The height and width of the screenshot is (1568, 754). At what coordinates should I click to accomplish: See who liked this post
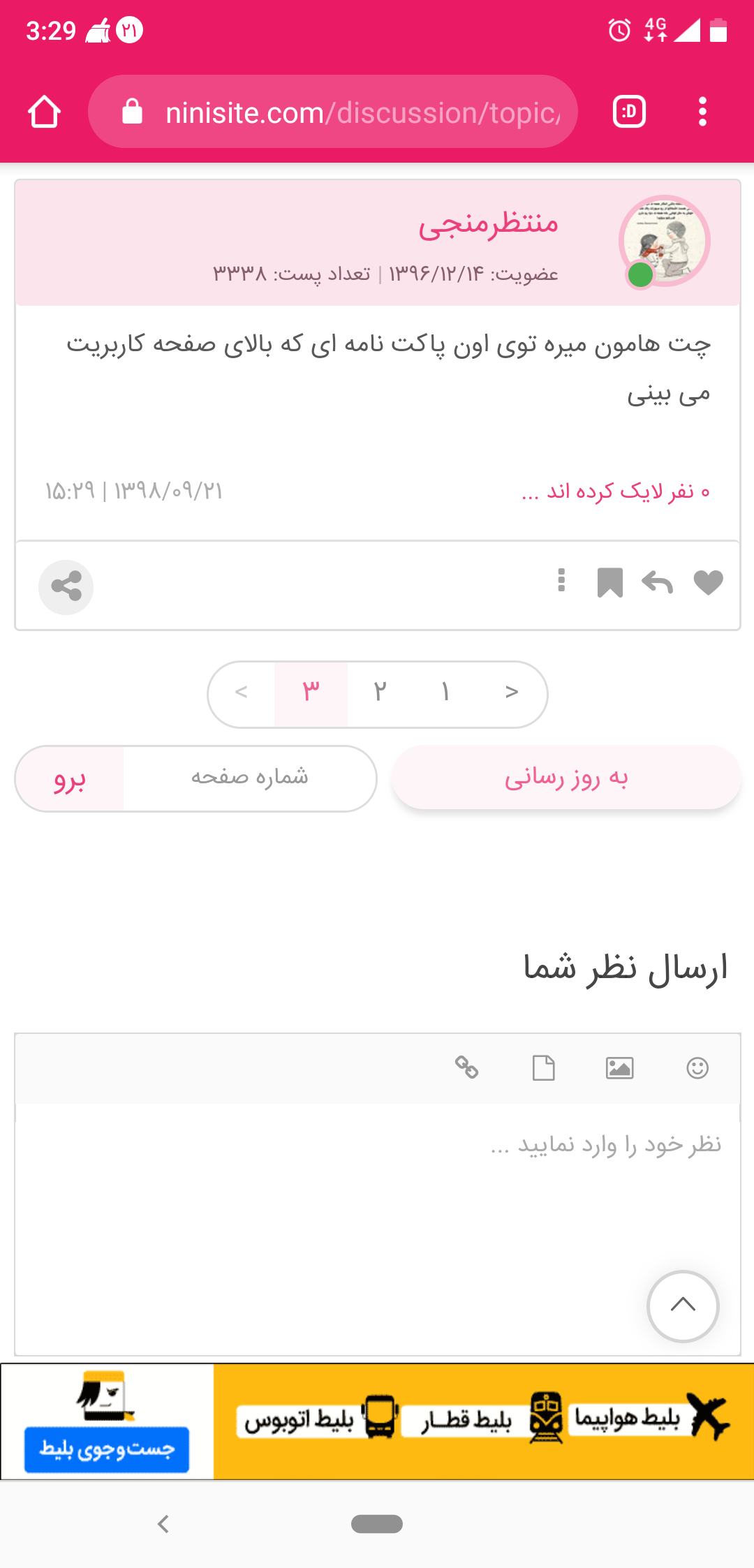(615, 491)
